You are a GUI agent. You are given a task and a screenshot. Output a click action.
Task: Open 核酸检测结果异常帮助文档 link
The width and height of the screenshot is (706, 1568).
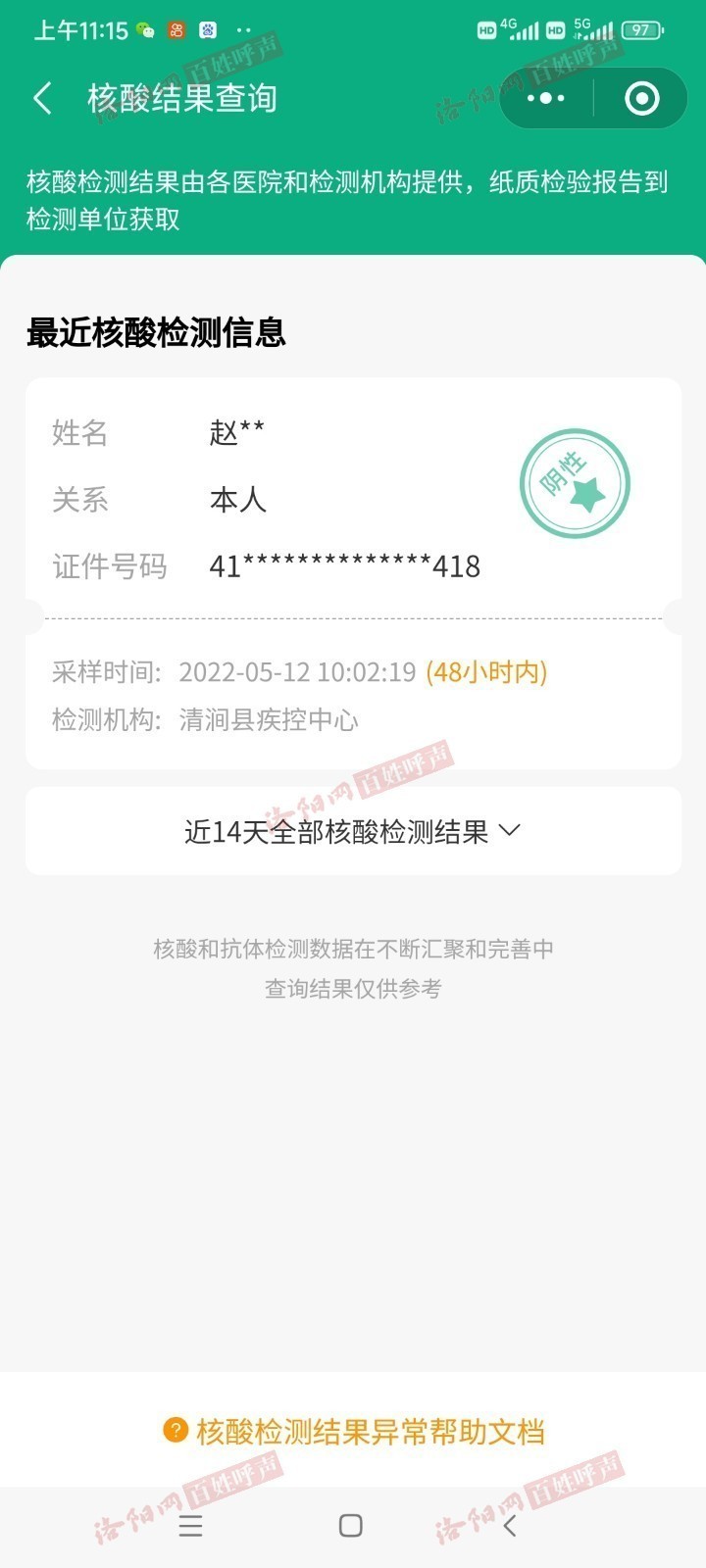[x=354, y=1431]
